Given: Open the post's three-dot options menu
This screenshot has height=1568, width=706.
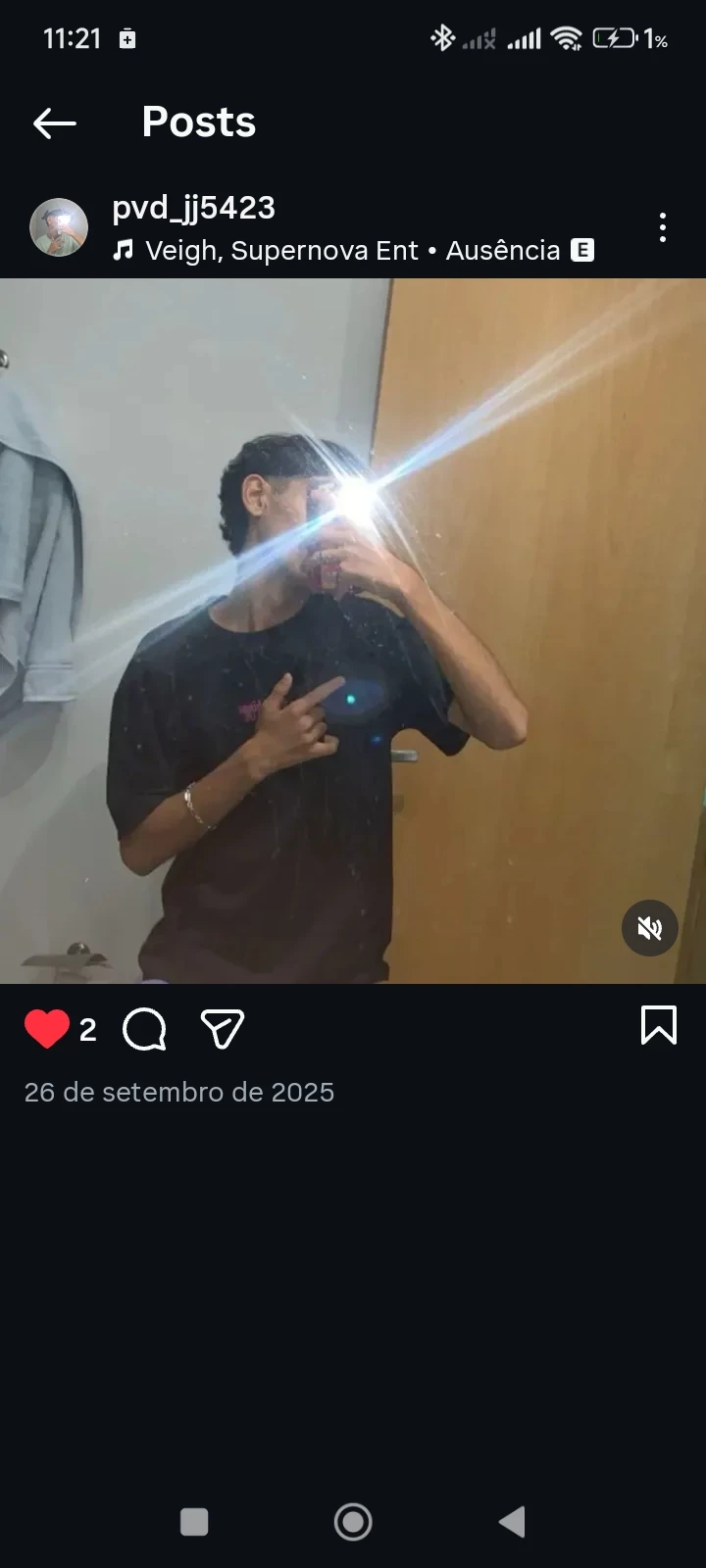Looking at the screenshot, I should [663, 227].
